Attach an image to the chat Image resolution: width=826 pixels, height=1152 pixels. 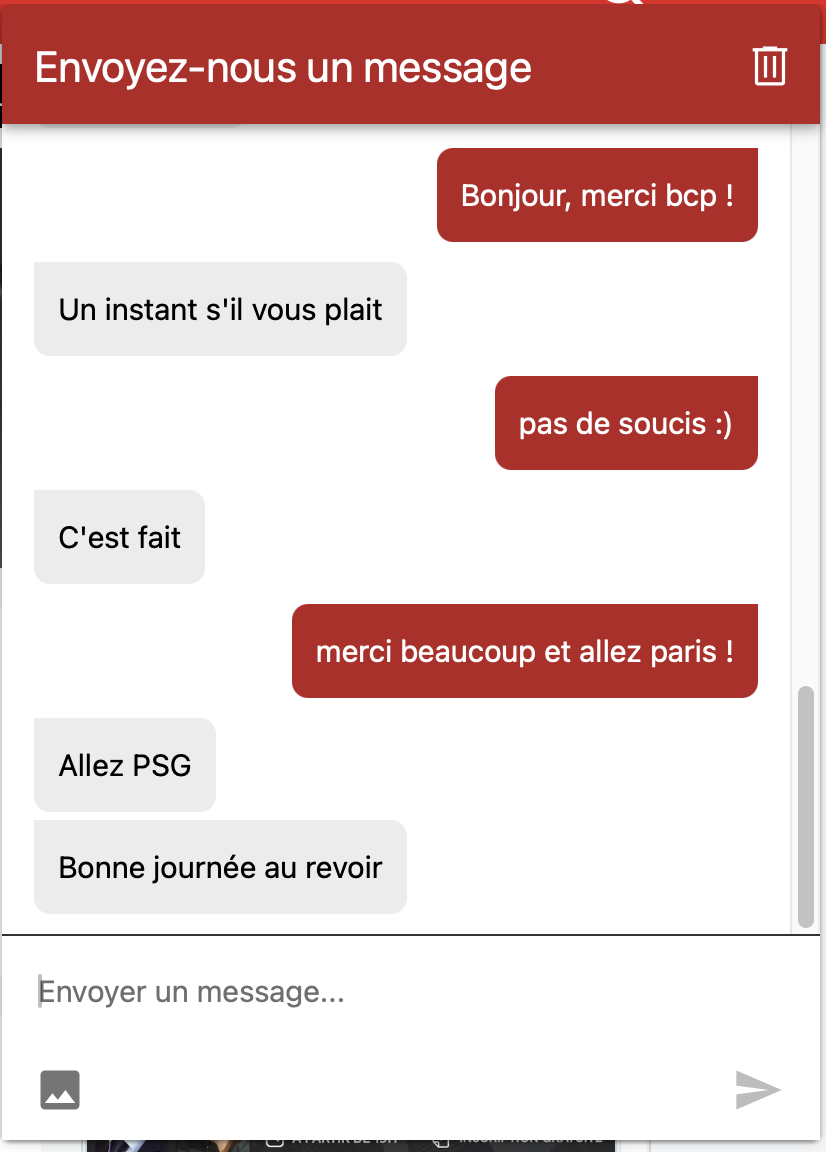click(60, 1089)
